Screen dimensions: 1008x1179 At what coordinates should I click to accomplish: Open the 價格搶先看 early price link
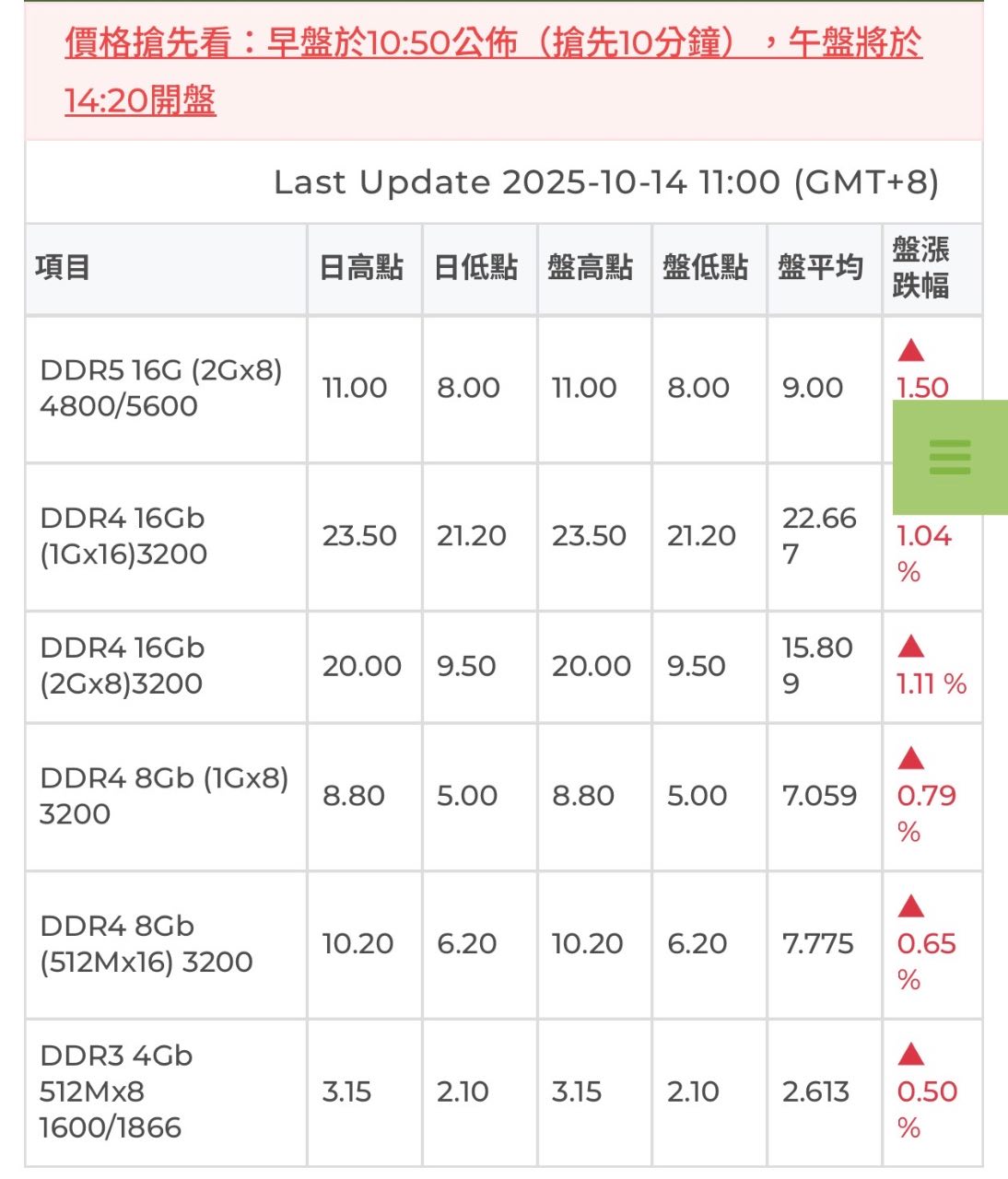[x=494, y=71]
